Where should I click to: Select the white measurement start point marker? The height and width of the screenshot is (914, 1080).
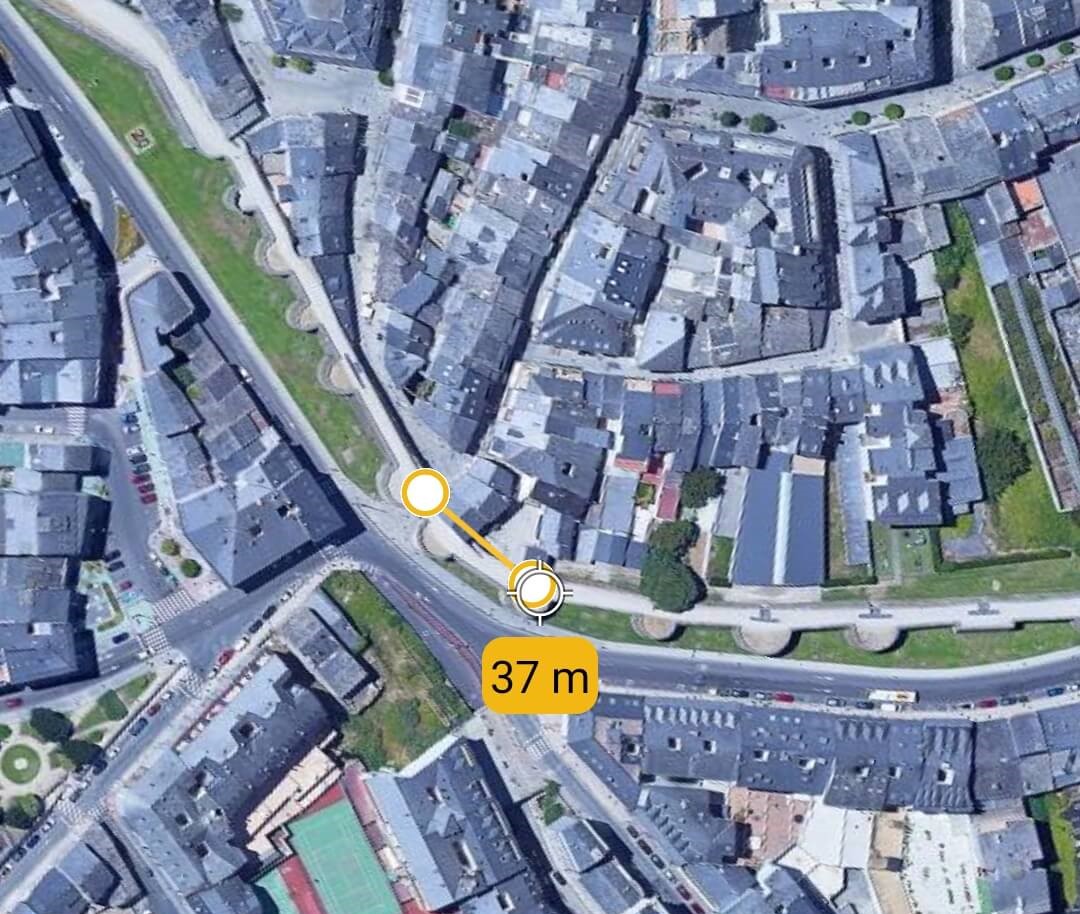(x=425, y=492)
